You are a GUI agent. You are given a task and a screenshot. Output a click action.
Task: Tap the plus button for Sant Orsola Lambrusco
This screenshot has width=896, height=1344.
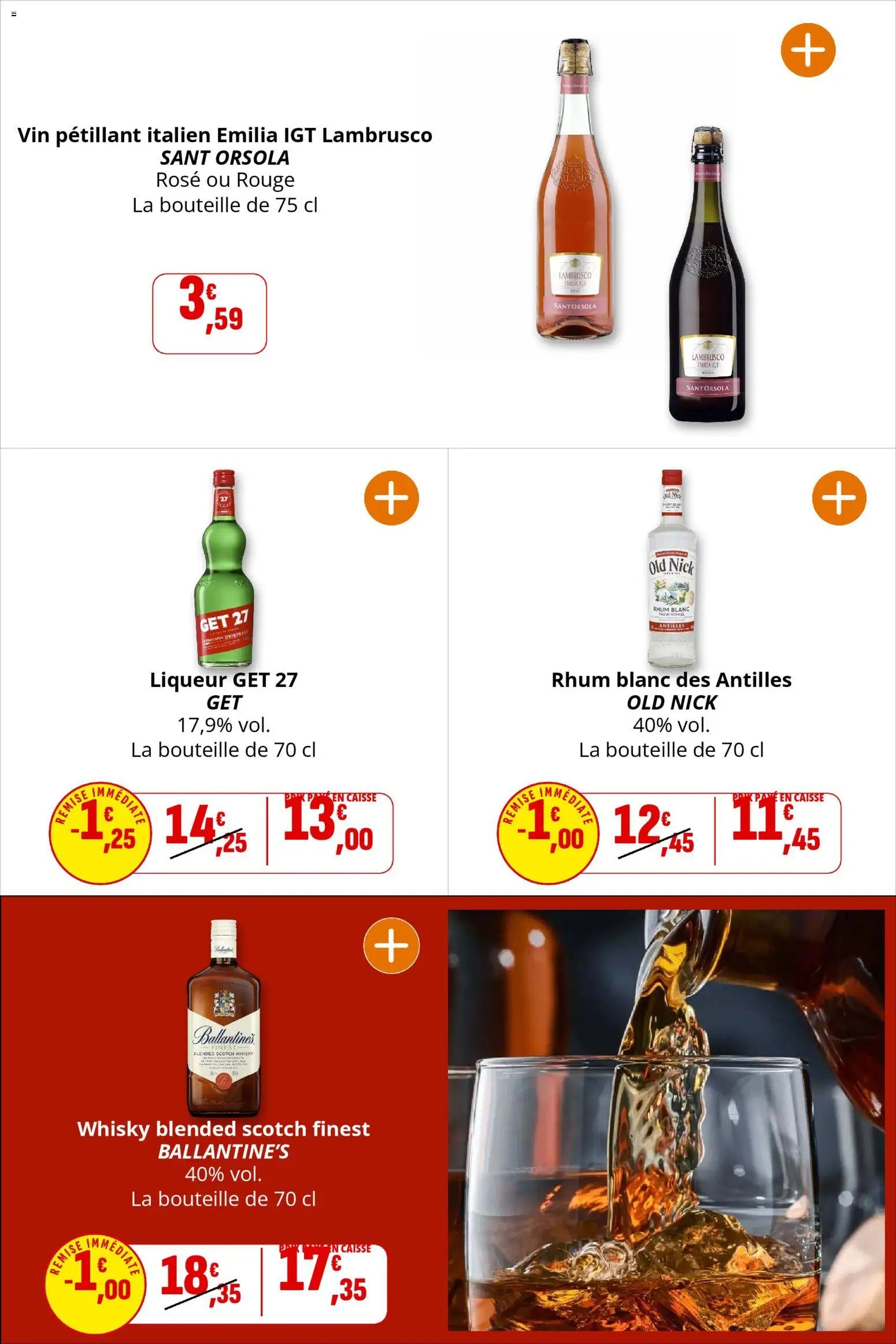pyautogui.click(x=808, y=50)
